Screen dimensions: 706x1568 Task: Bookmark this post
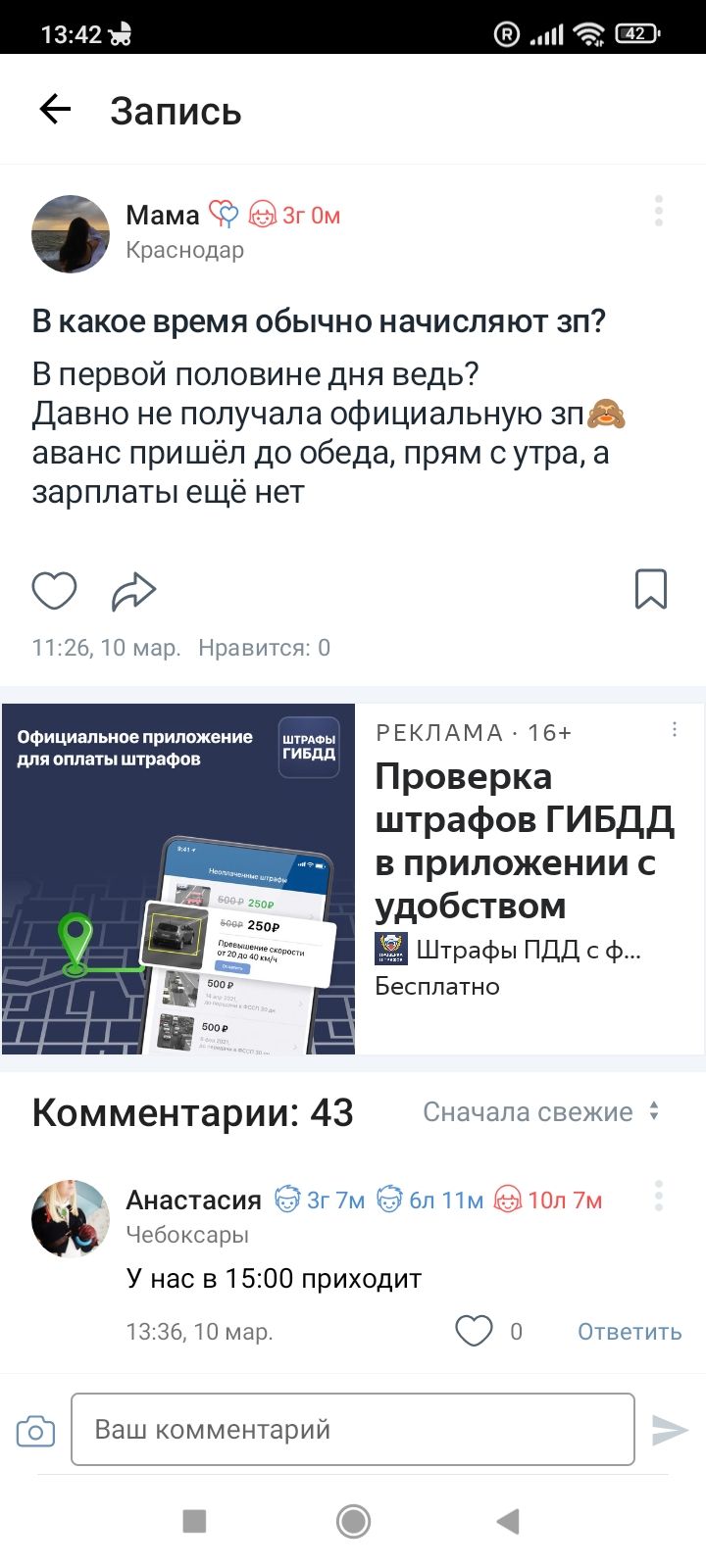[651, 589]
